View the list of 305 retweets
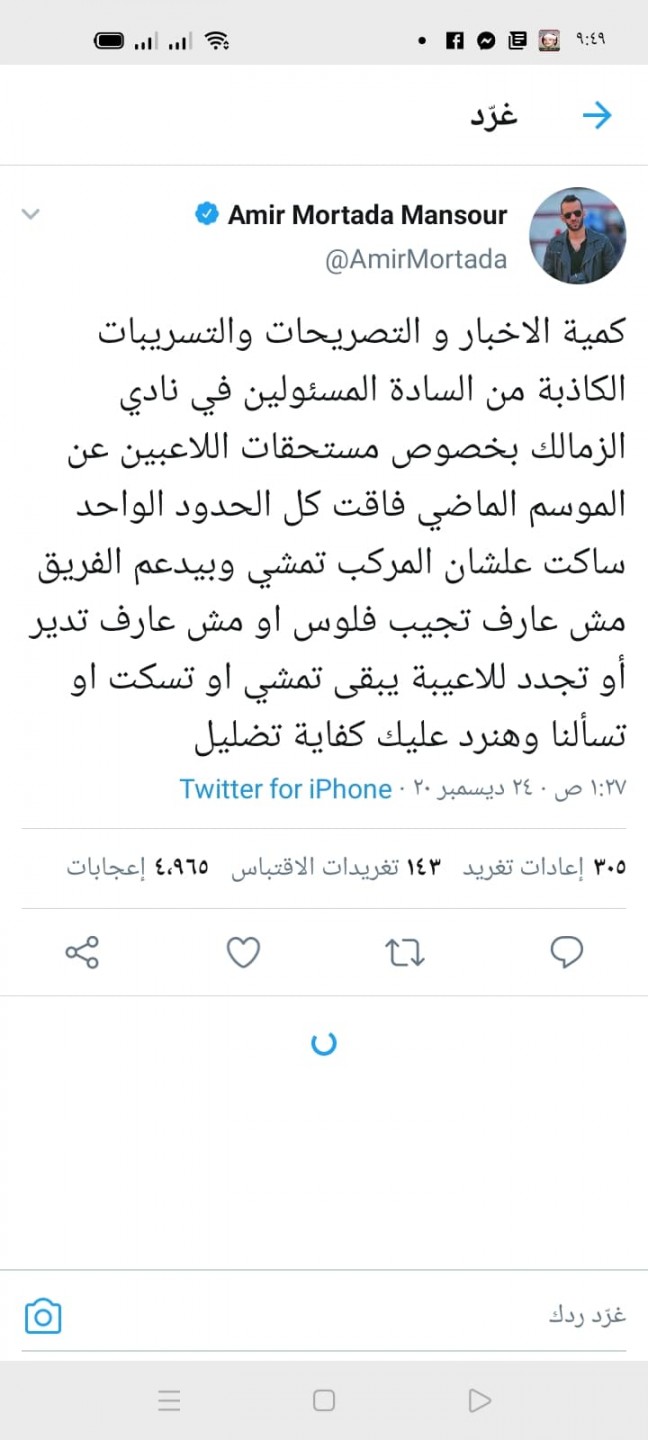Screen dimensions: 648x1440 point(544,867)
